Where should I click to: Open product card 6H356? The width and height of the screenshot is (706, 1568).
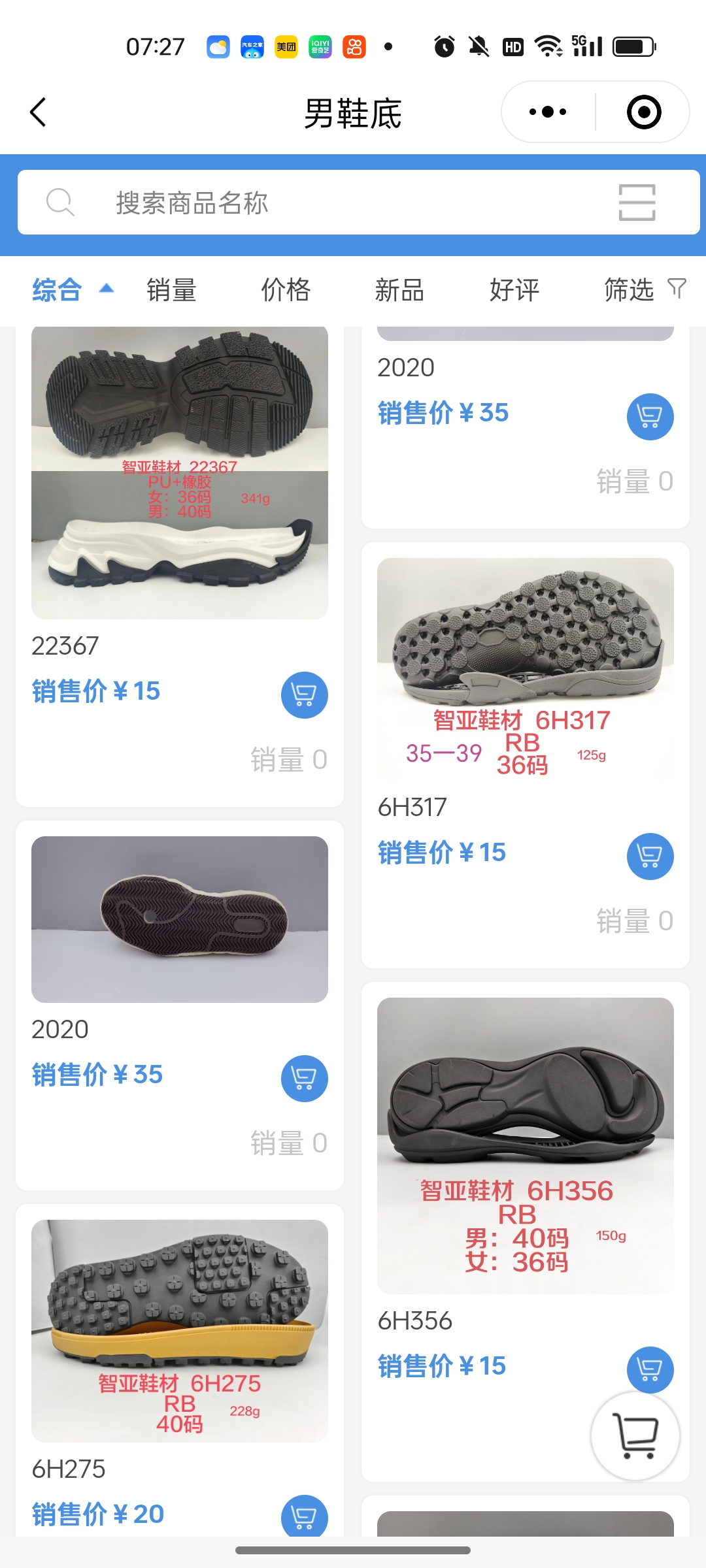525,1143
